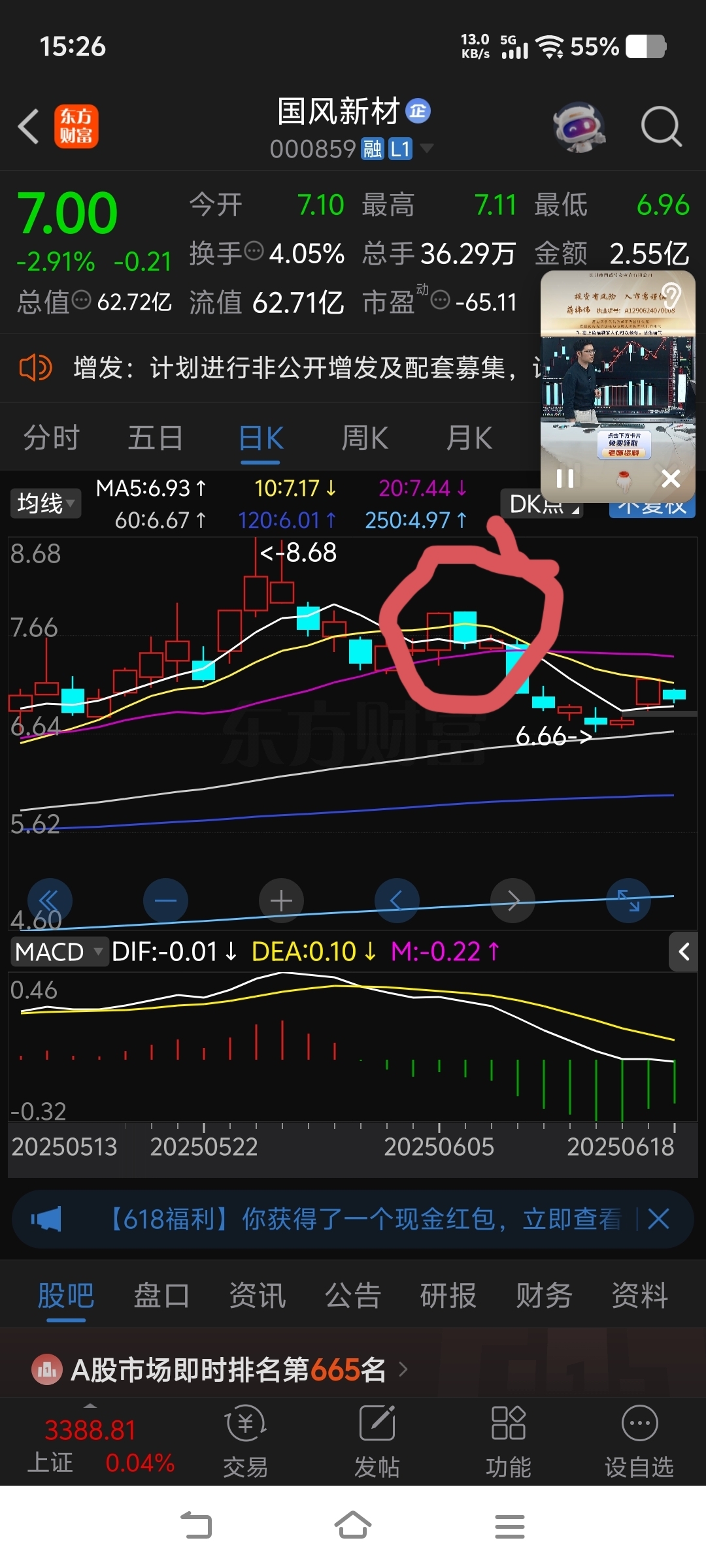Switch to the 盘口 tab

161,1296
